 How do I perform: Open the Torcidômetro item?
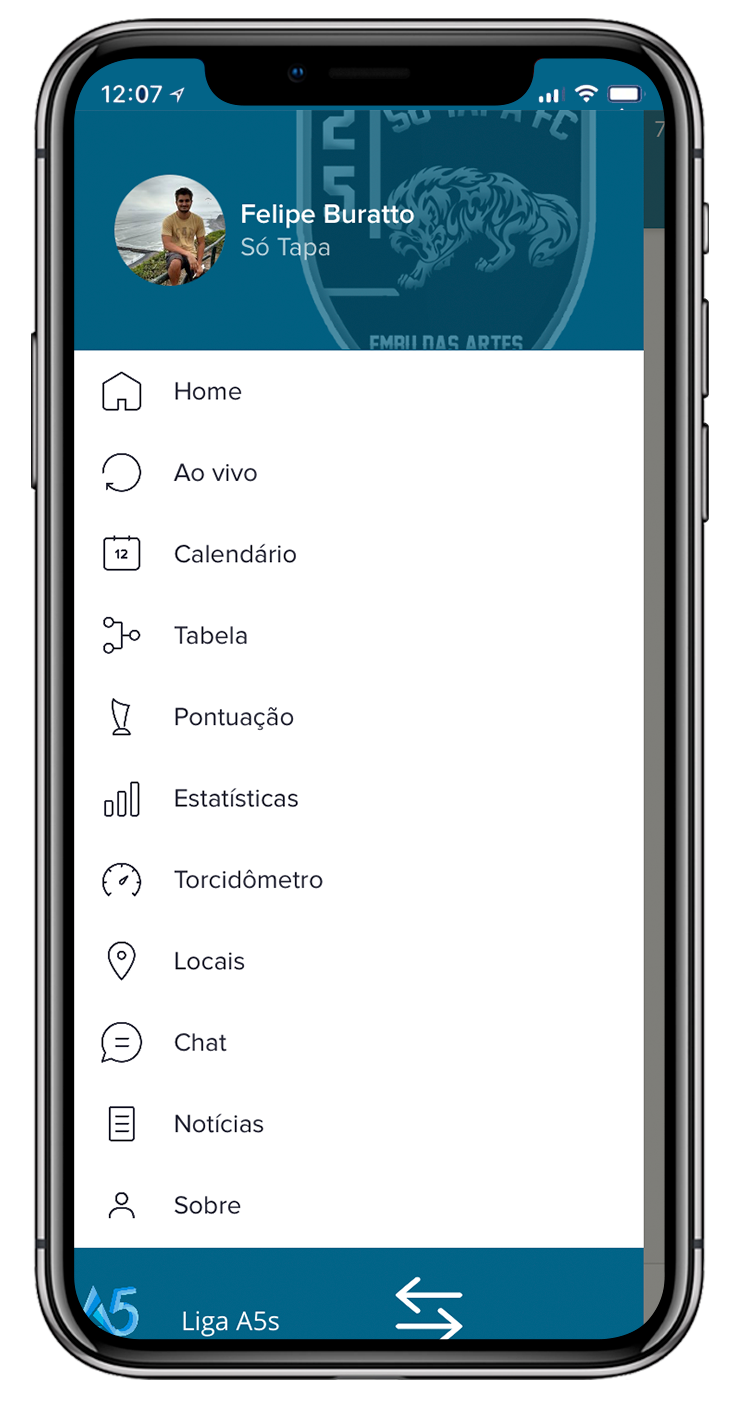pos(248,880)
